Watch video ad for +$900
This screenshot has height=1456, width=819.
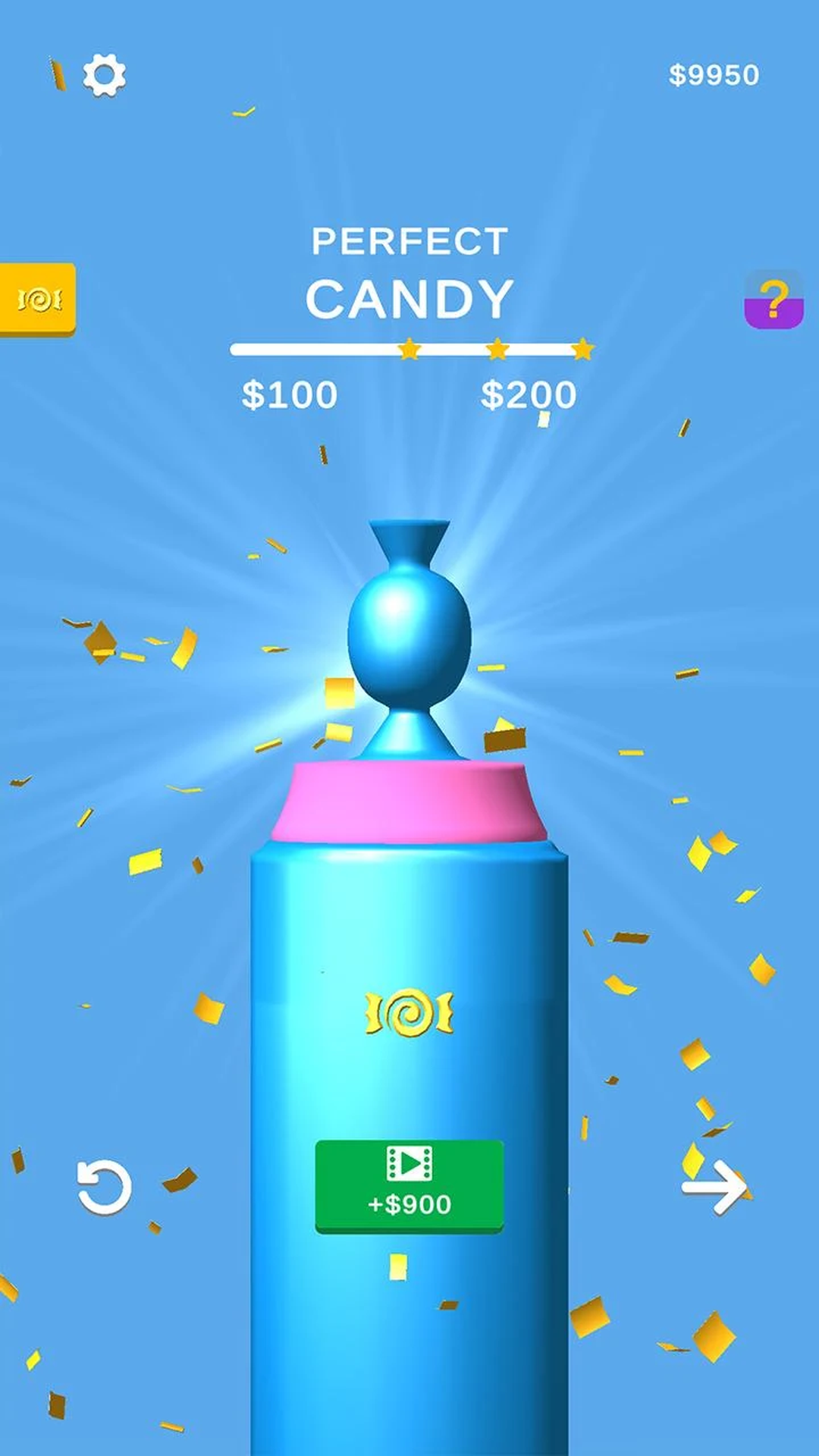pos(409,1185)
